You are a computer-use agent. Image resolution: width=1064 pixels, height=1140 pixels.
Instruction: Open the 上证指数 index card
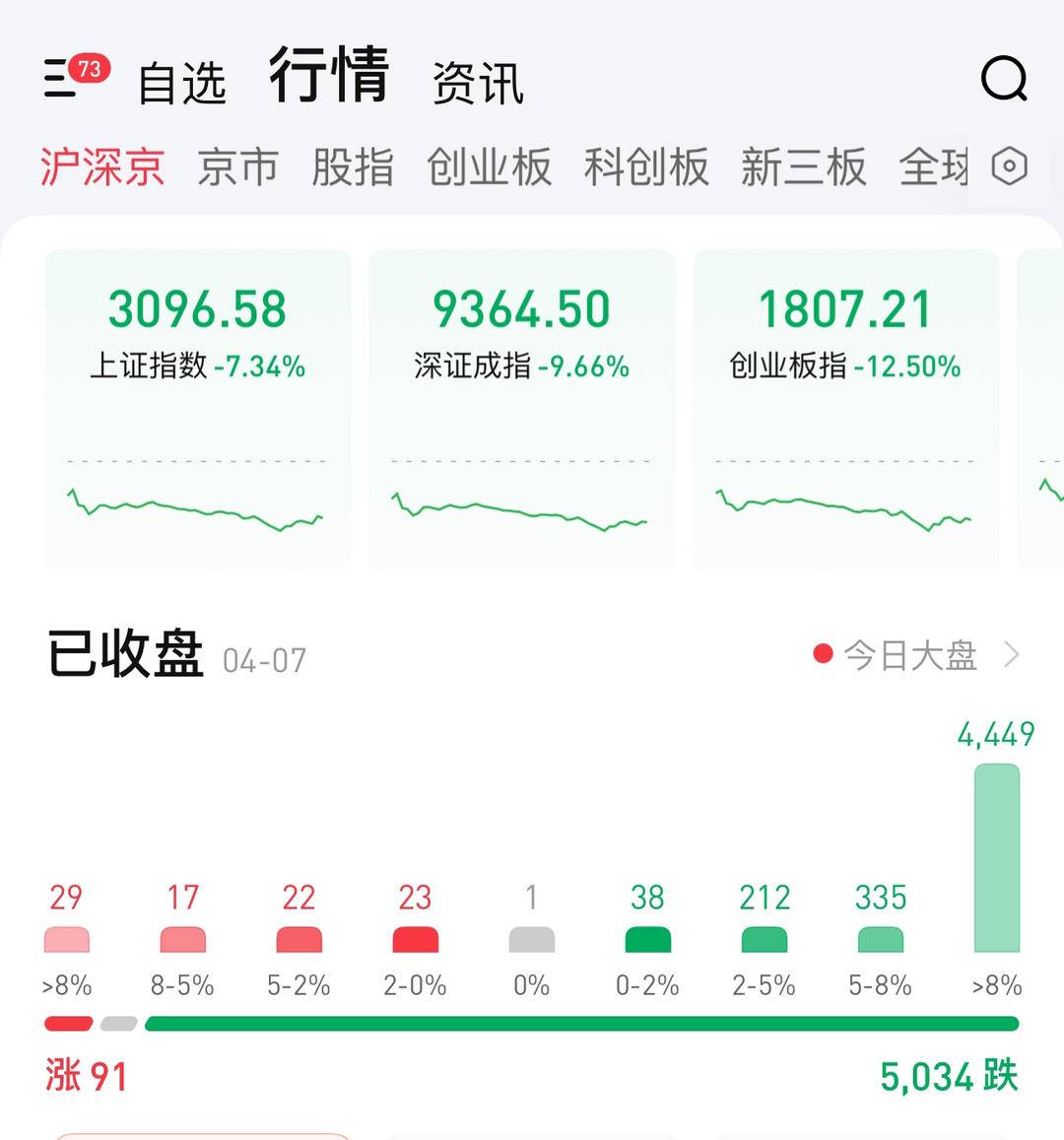(x=198, y=409)
